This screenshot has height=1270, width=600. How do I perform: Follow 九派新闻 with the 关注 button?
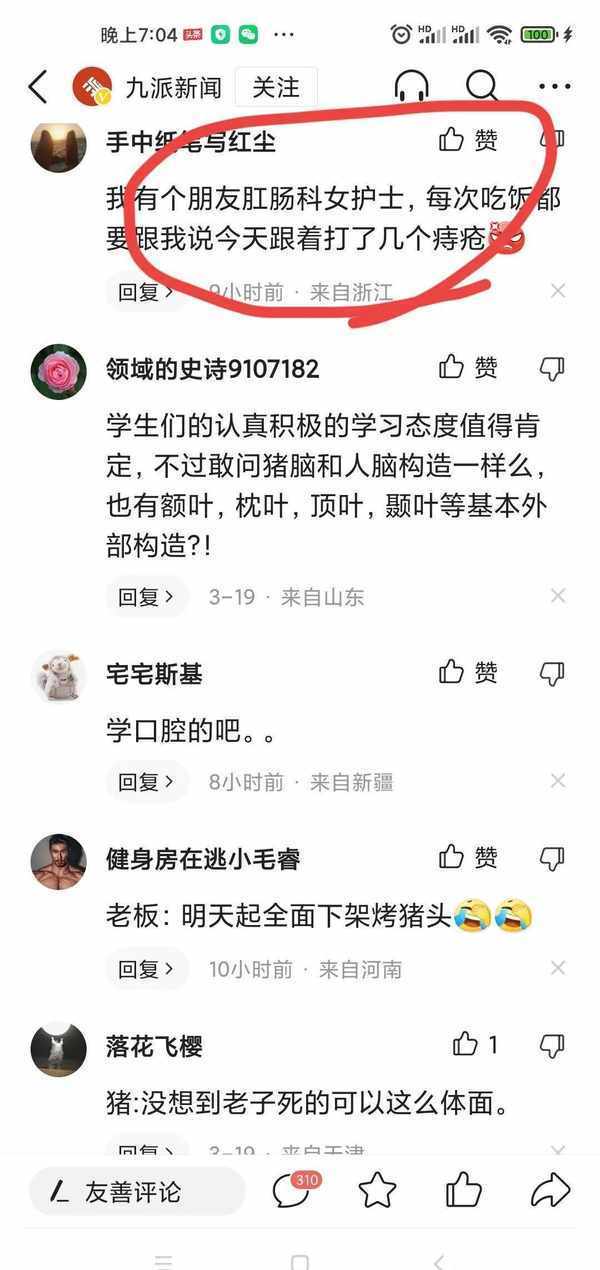tap(275, 87)
